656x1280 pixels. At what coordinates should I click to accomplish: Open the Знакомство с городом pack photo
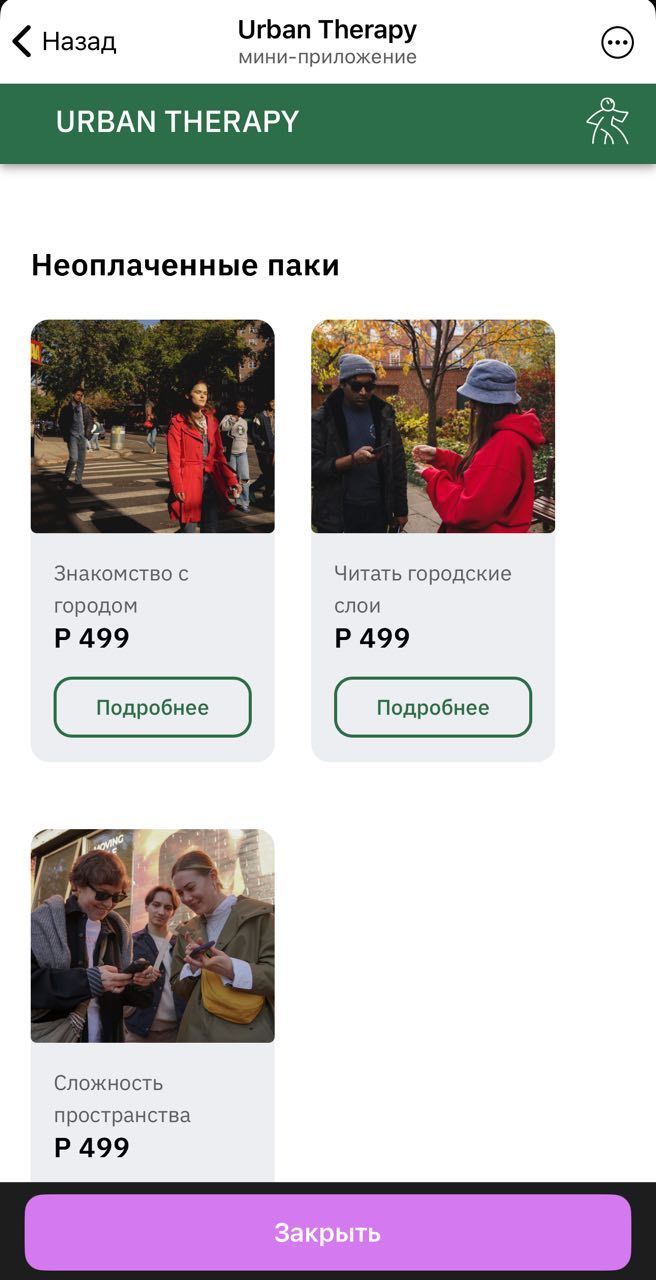click(x=152, y=426)
